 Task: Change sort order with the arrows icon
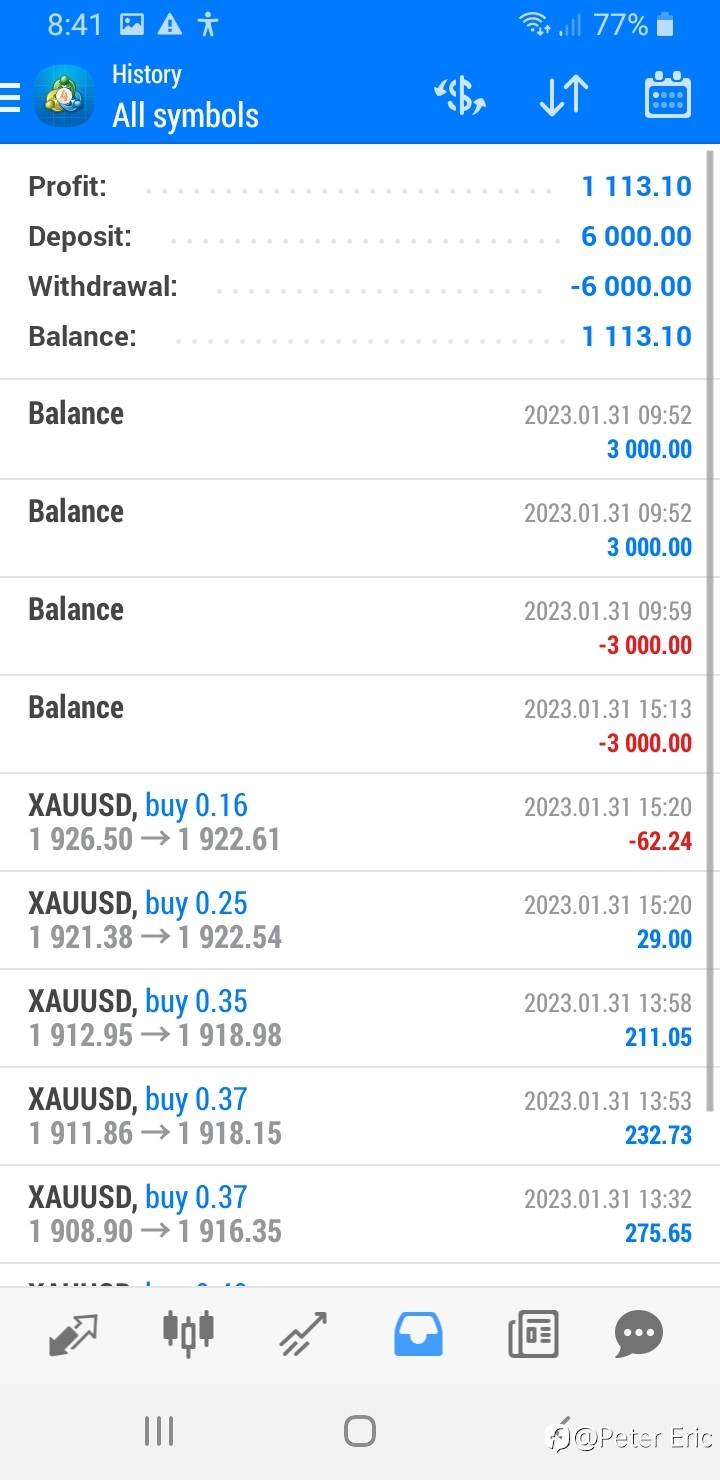[563, 96]
